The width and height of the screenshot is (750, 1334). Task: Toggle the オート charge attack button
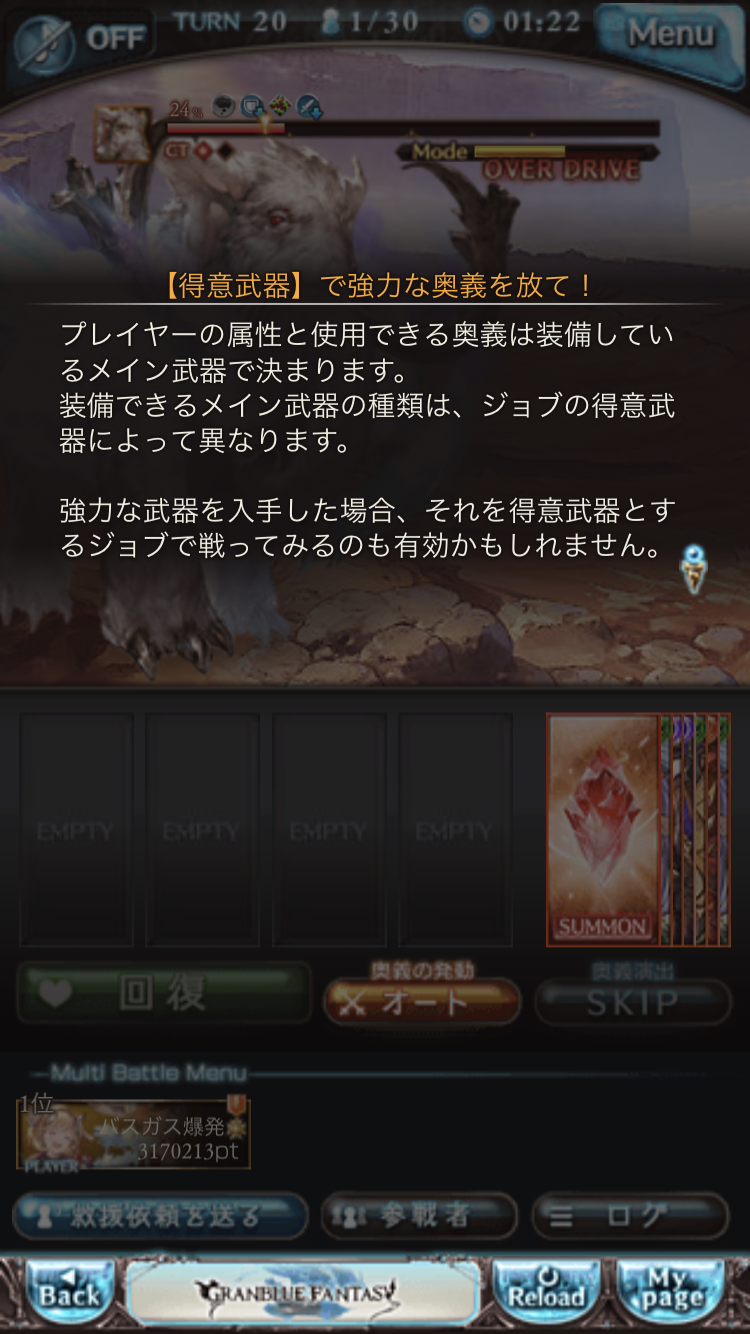[x=422, y=1001]
